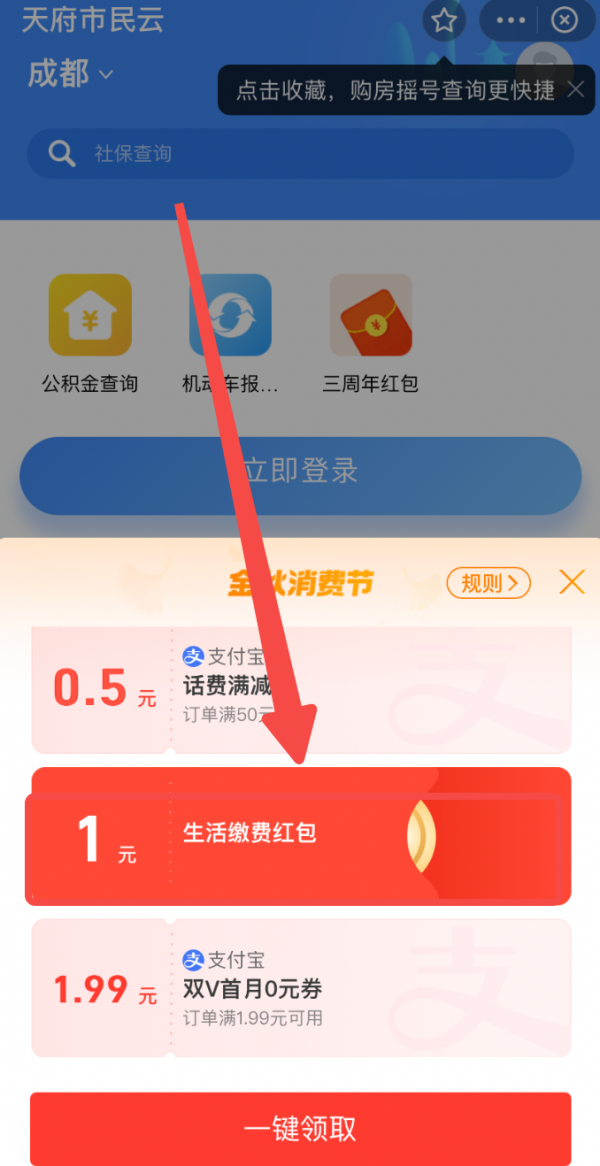Open the 成都 city selector
This screenshot has width=600, height=1166.
70,74
